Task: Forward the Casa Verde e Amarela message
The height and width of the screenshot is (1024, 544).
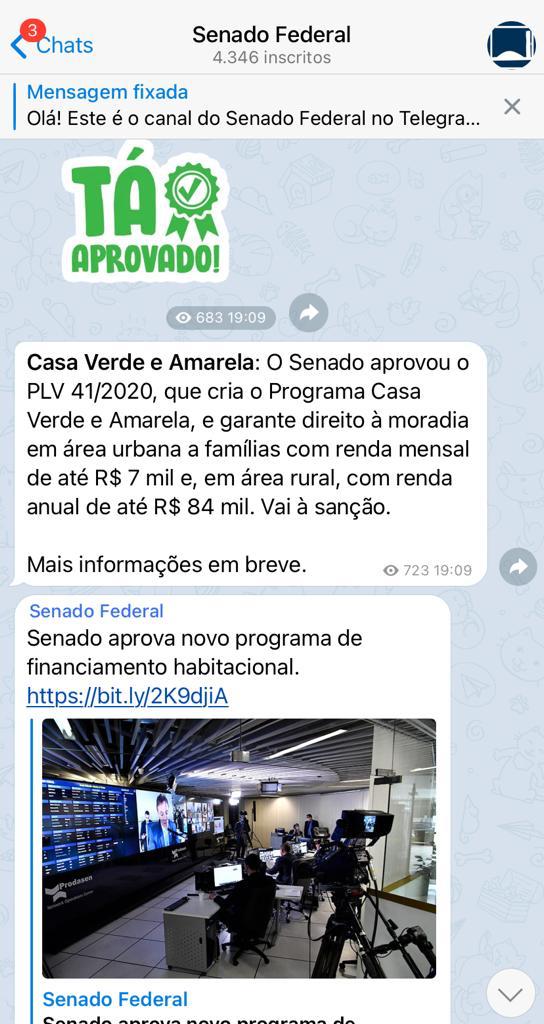Action: [518, 566]
